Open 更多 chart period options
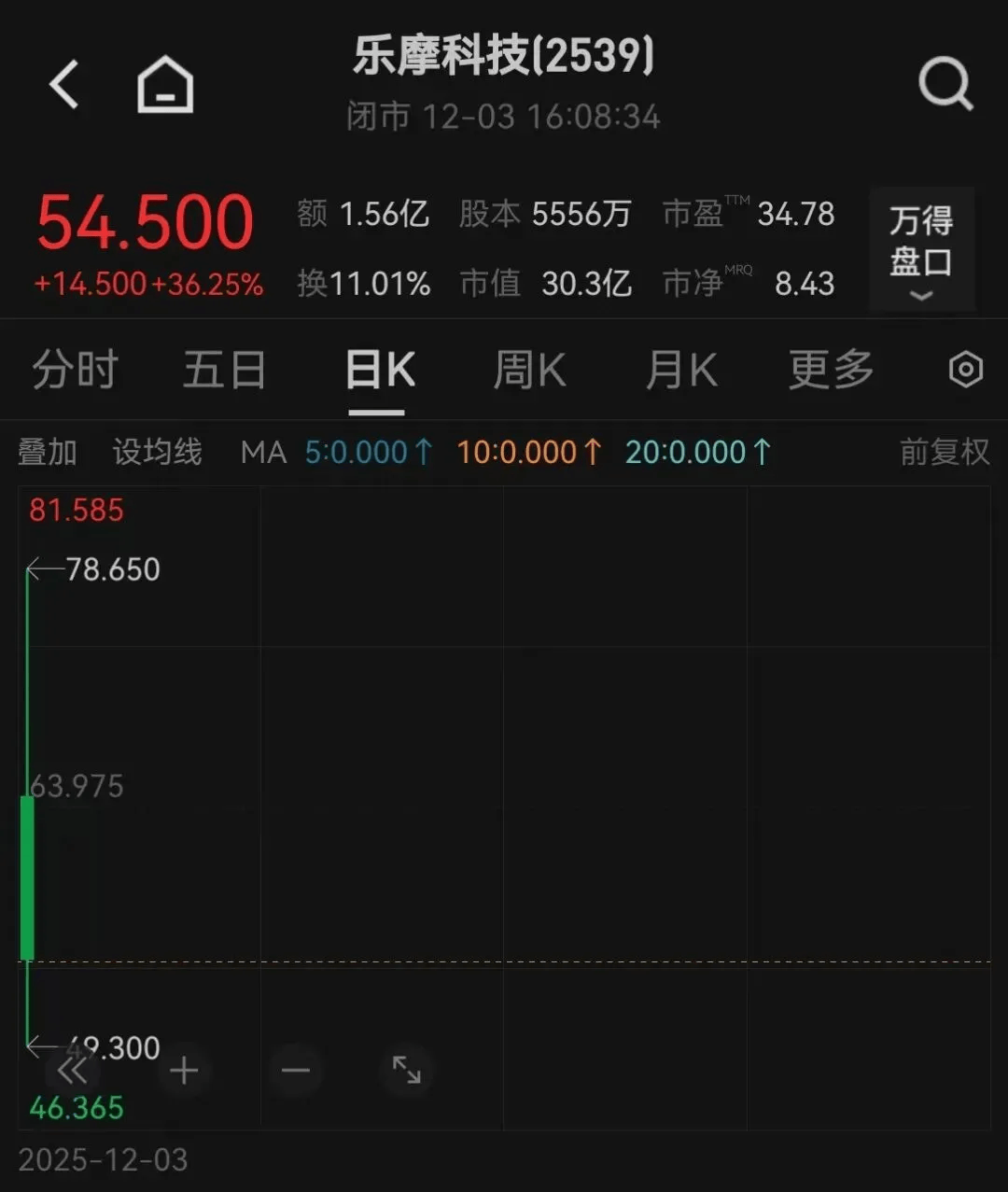 831,370
